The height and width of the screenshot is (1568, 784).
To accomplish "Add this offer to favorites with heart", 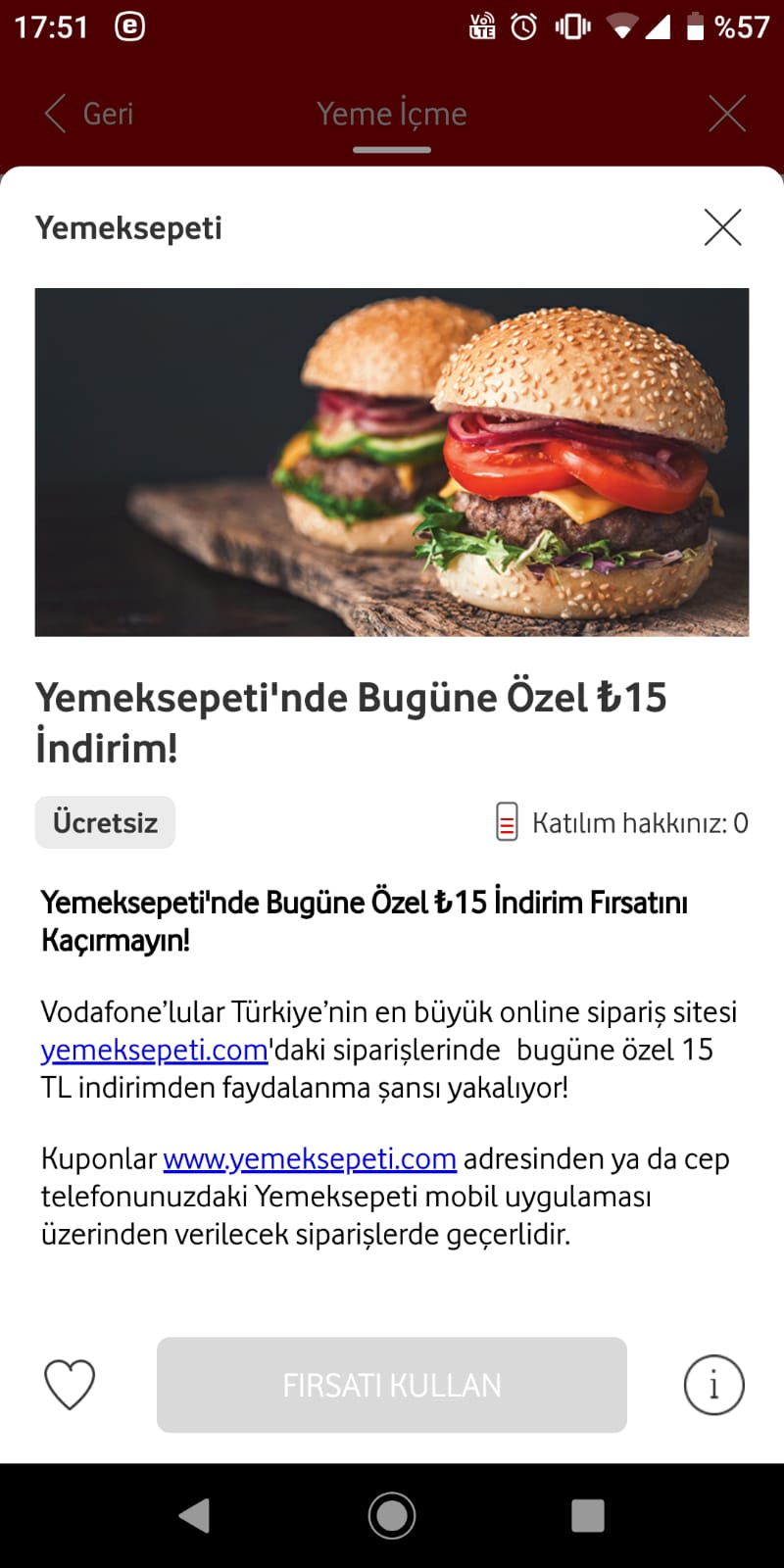I will click(x=70, y=1385).
